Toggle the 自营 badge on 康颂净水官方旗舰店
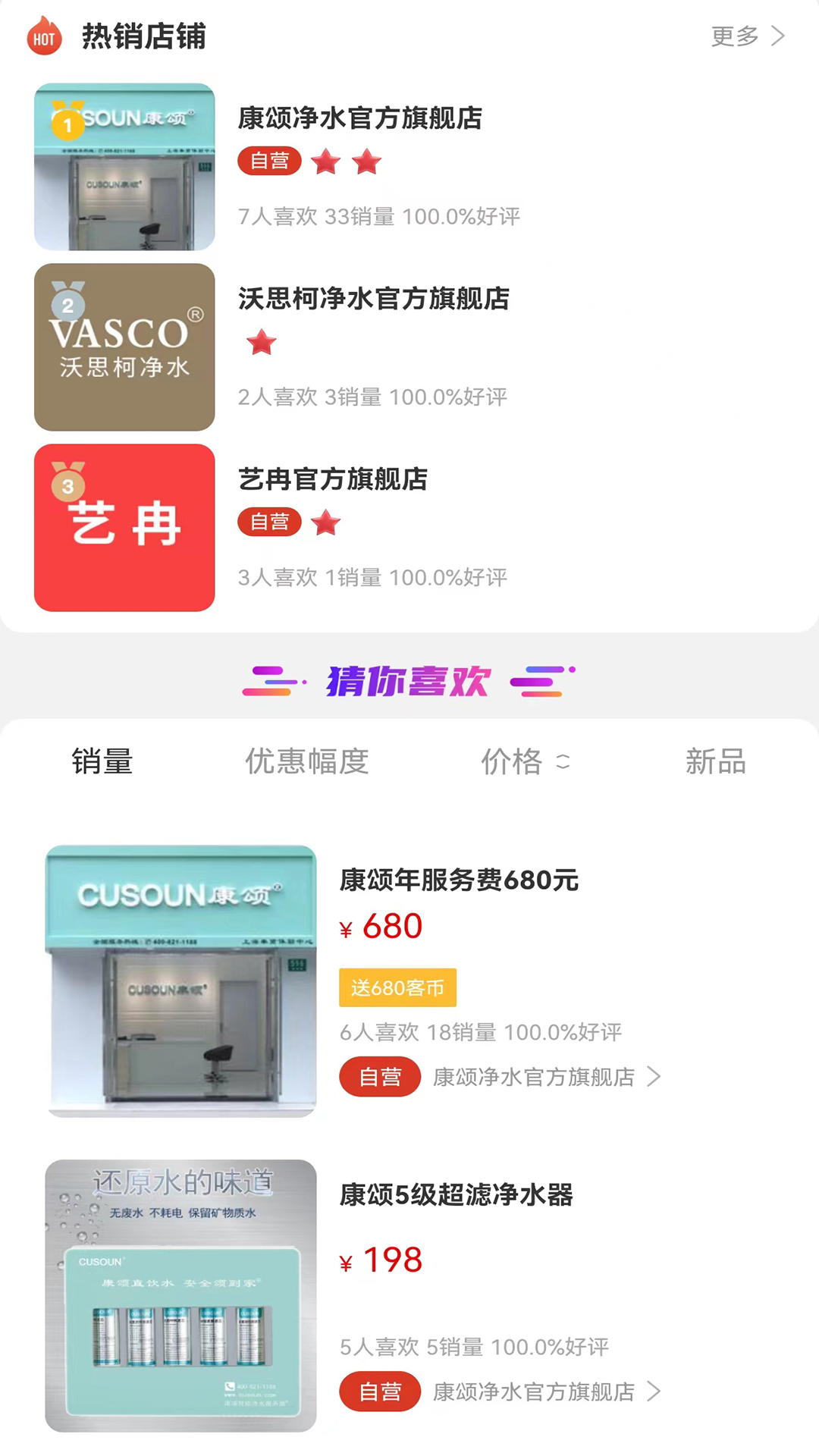819x1456 pixels. click(268, 161)
